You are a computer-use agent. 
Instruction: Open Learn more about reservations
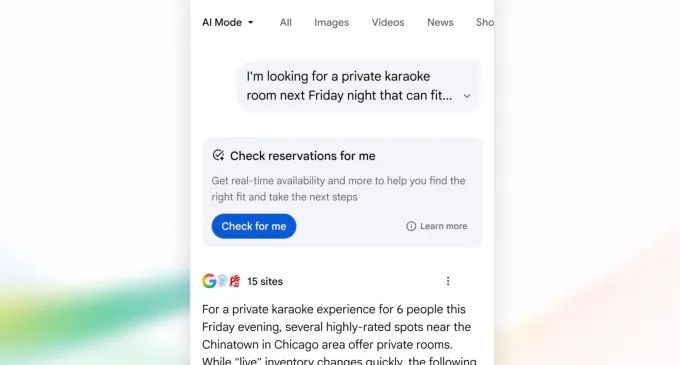coord(437,226)
